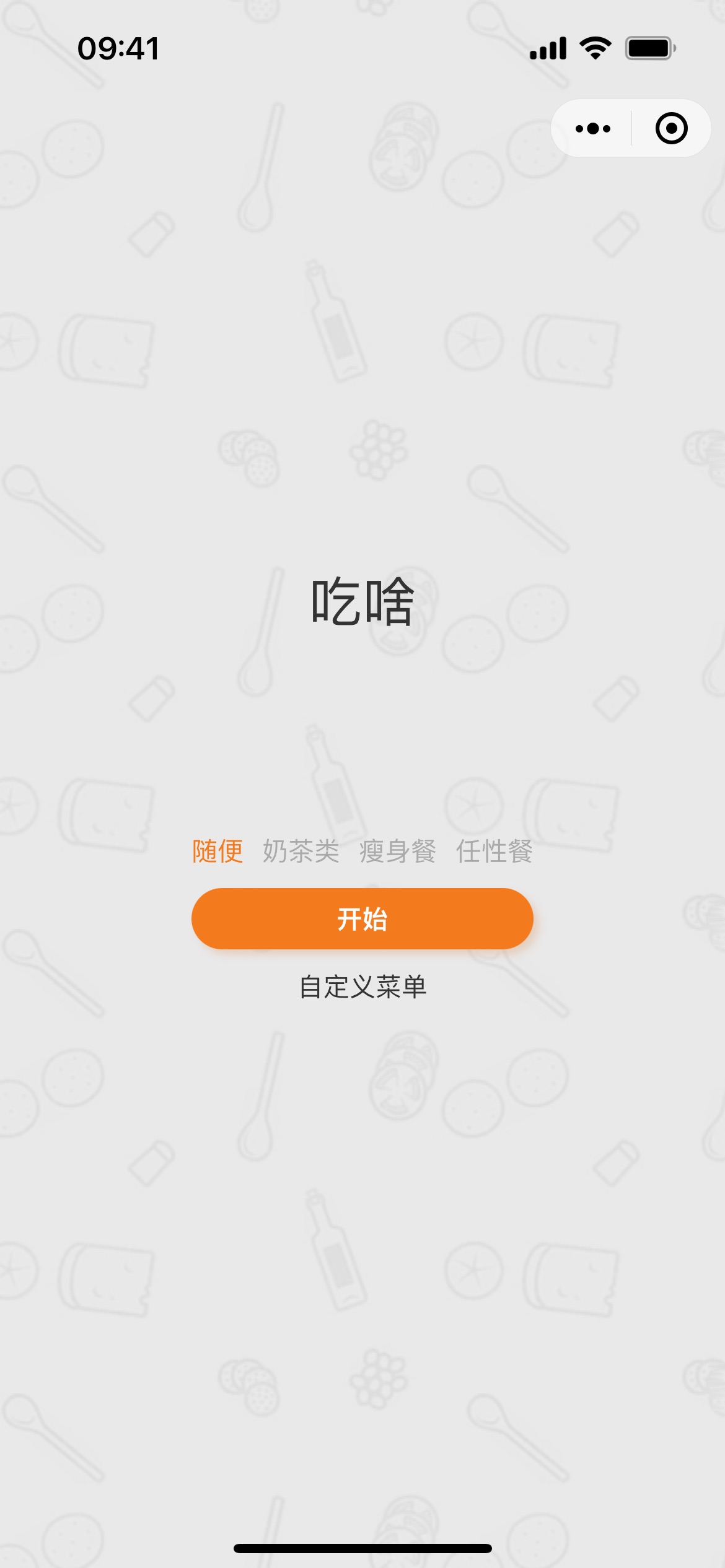
Task: Close the mini program via circle icon
Action: click(x=671, y=129)
